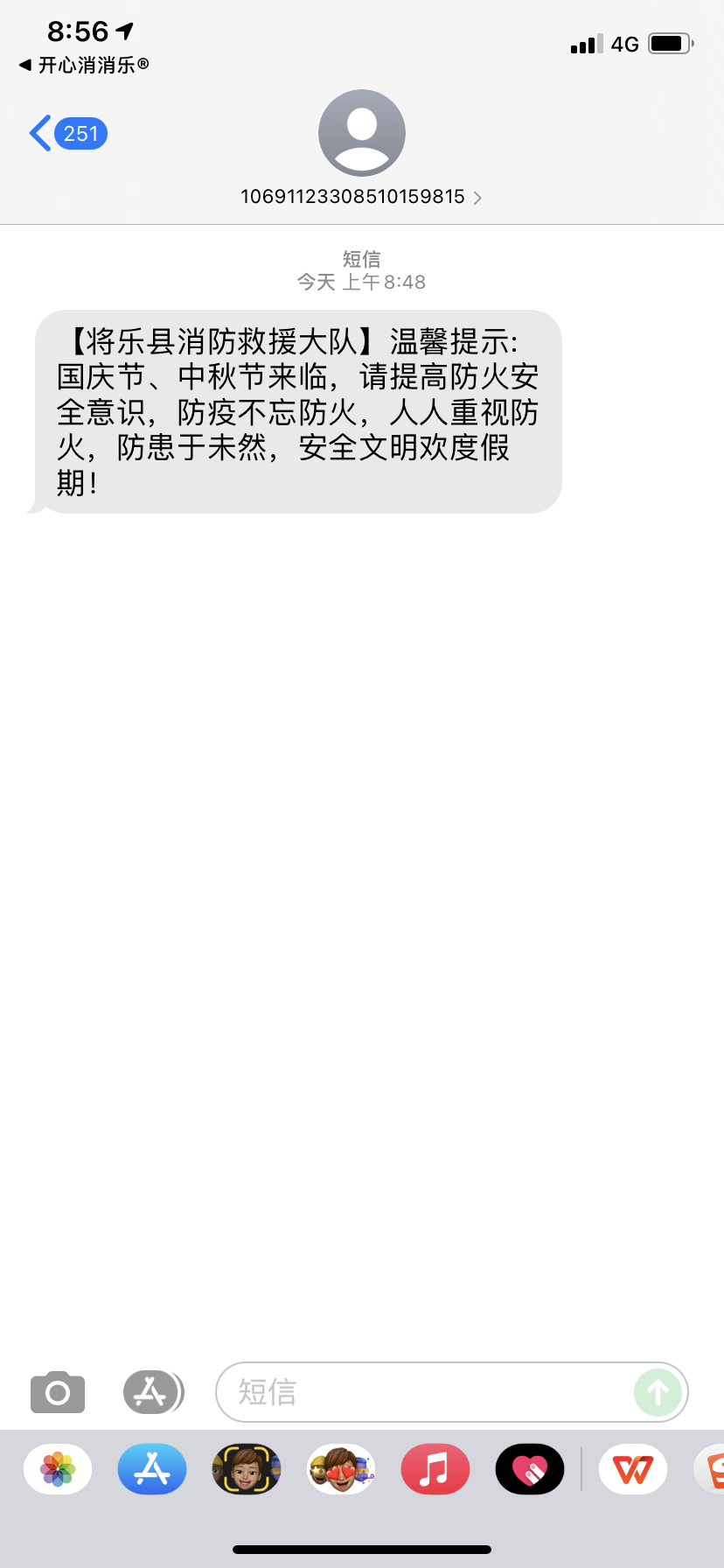The height and width of the screenshot is (1568, 724).
Task: Toggle the iMessage app drawer button
Action: click(x=153, y=1391)
